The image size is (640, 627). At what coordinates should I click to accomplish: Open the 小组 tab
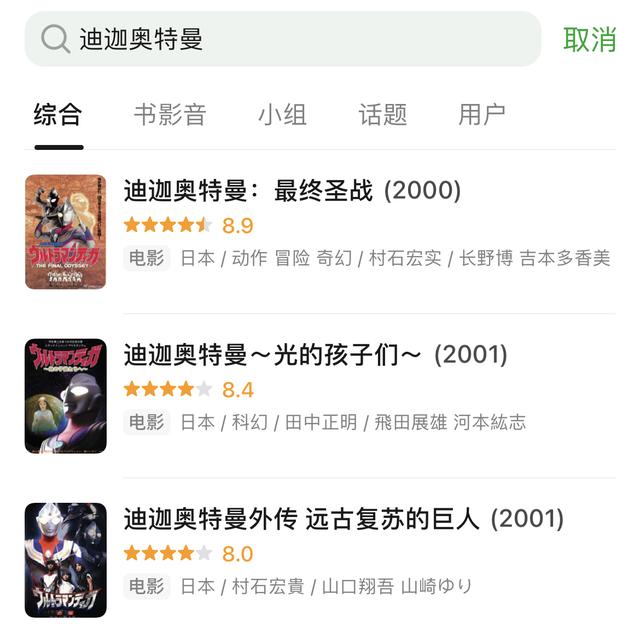pos(282,114)
